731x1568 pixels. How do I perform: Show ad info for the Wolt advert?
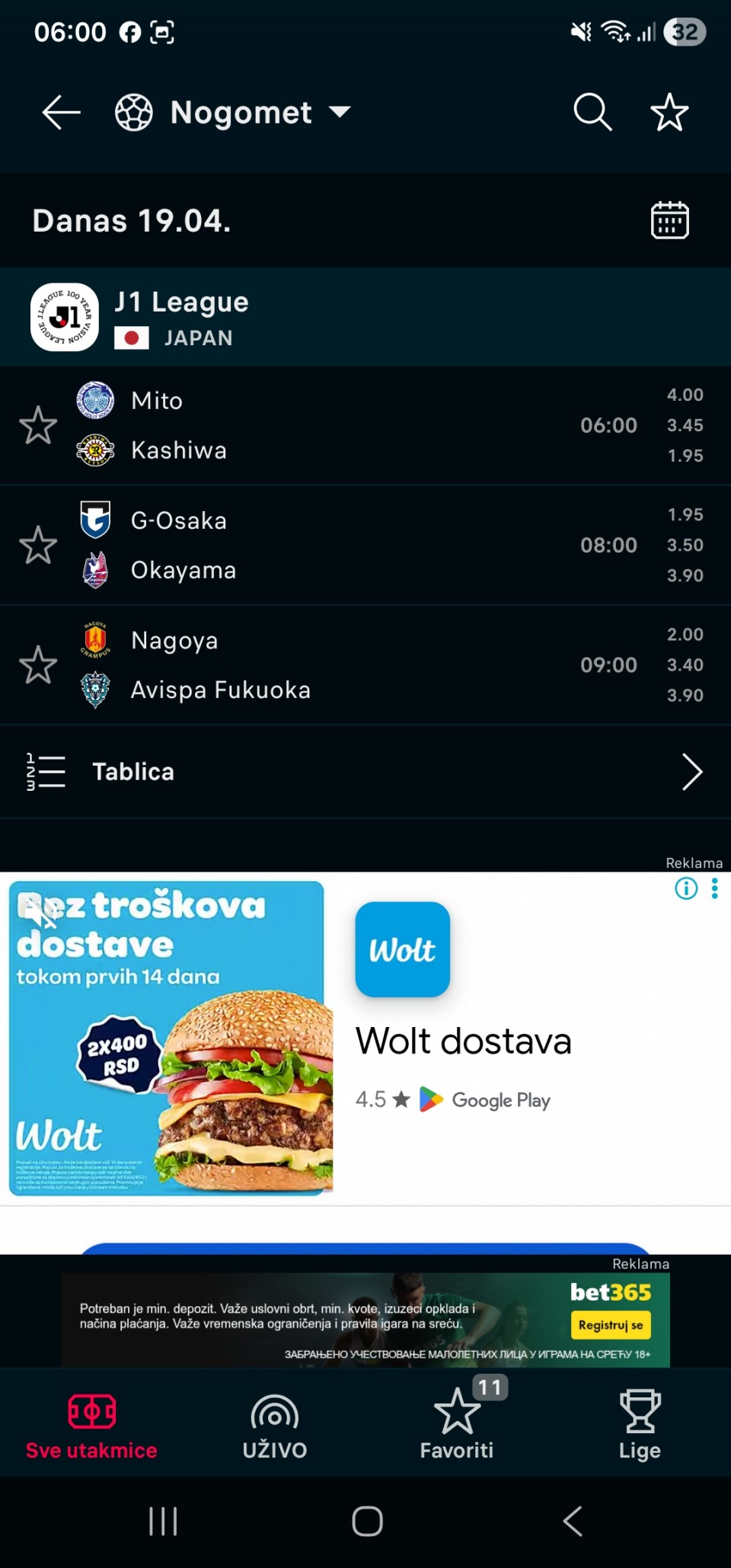point(686,888)
